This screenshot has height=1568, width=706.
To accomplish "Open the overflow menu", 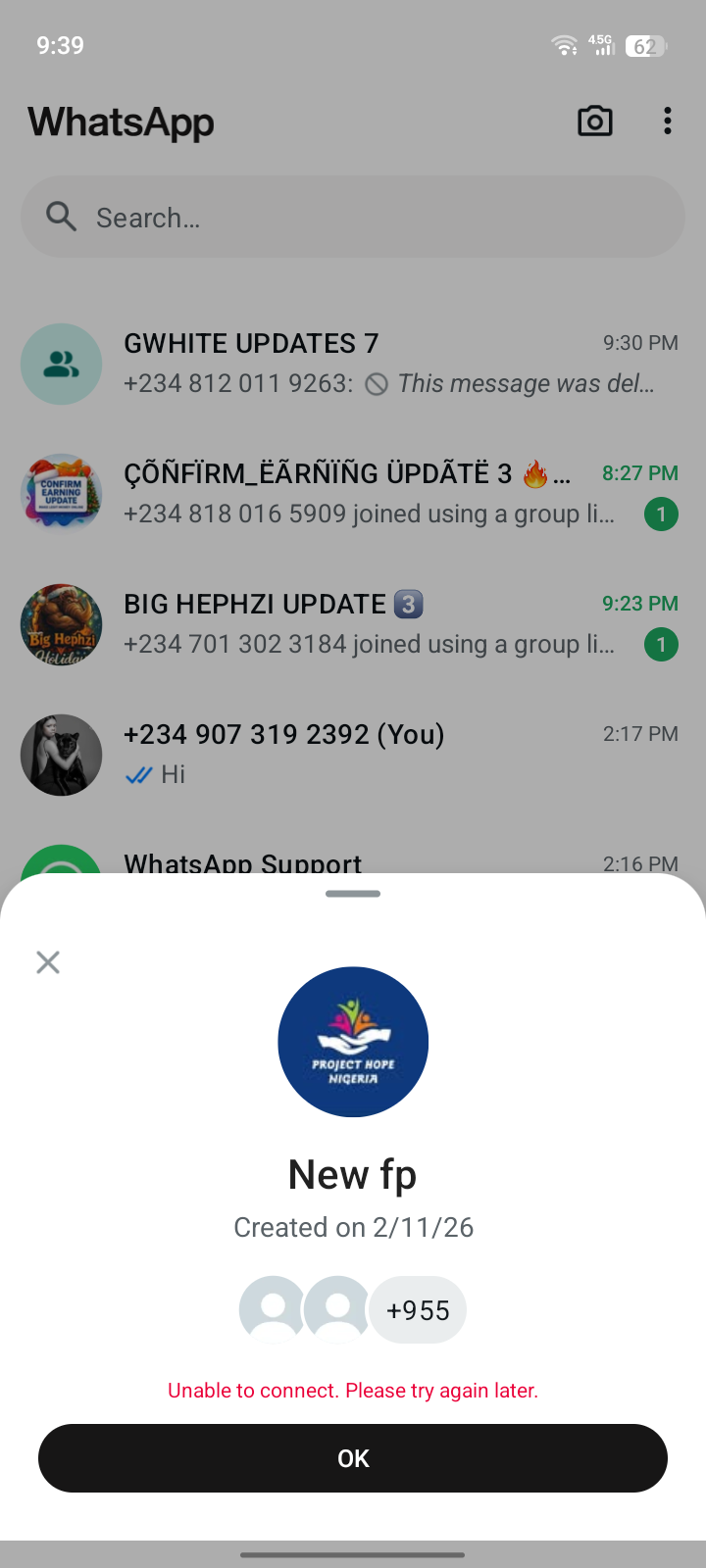I will tap(668, 122).
